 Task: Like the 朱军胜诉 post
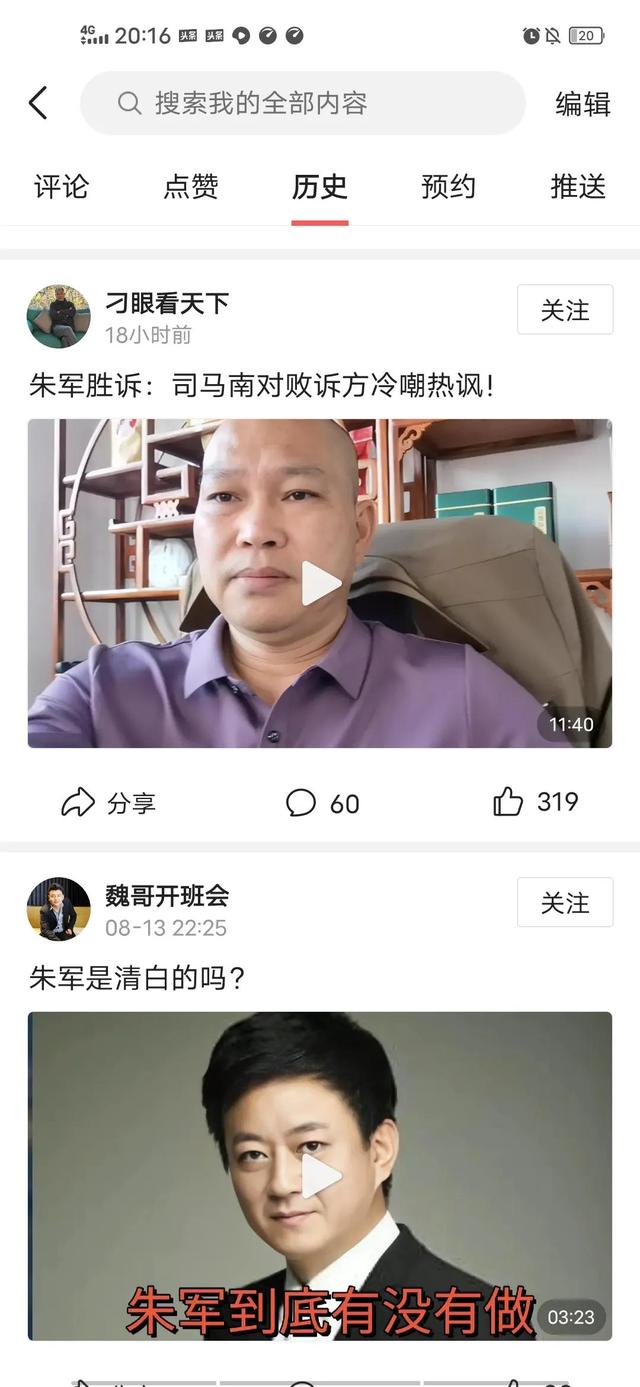pyautogui.click(x=536, y=802)
